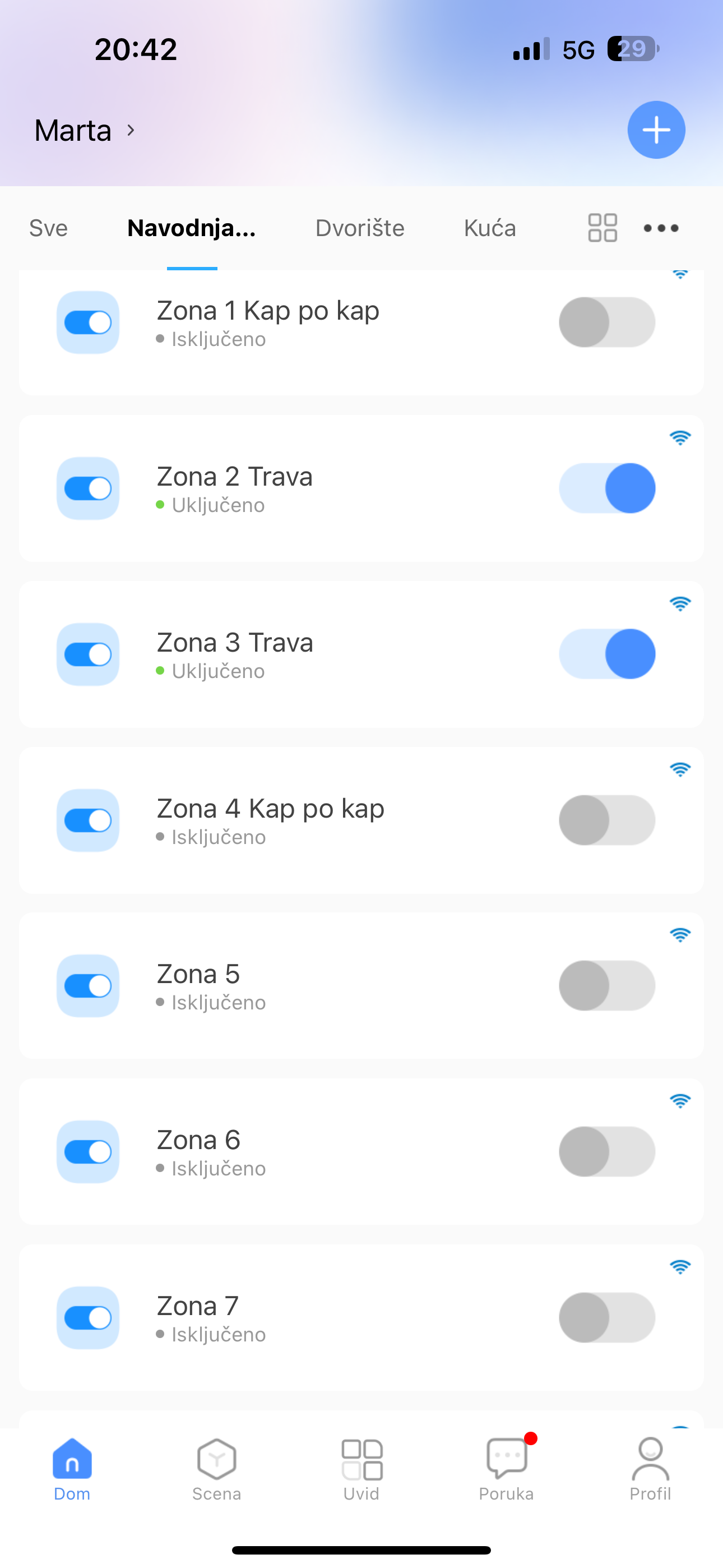The width and height of the screenshot is (723, 1568).
Task: Add a new device with the plus button
Action: (x=656, y=130)
